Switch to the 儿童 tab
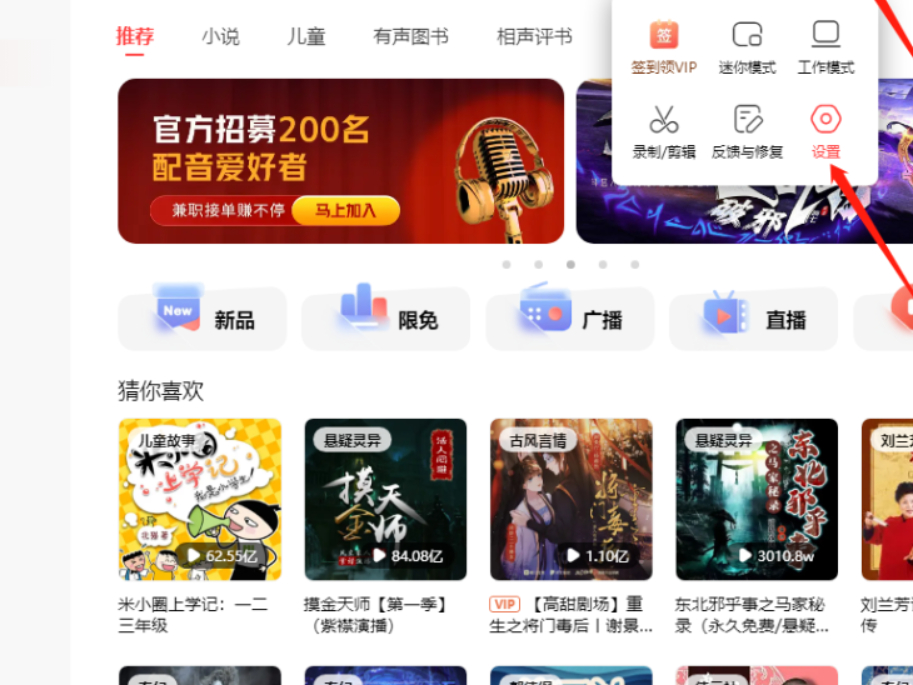 pos(306,37)
